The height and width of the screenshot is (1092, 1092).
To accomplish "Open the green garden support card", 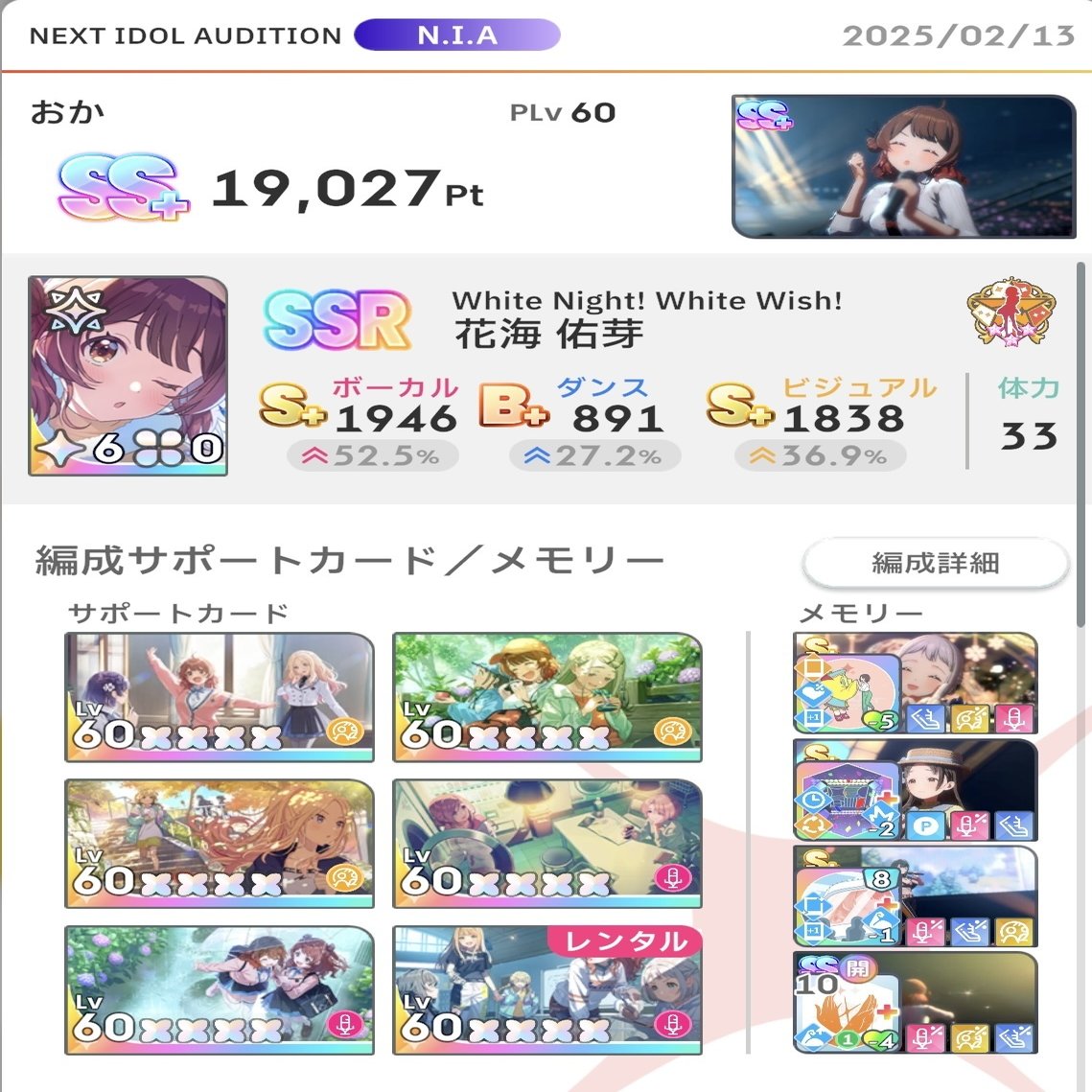I will [547, 696].
